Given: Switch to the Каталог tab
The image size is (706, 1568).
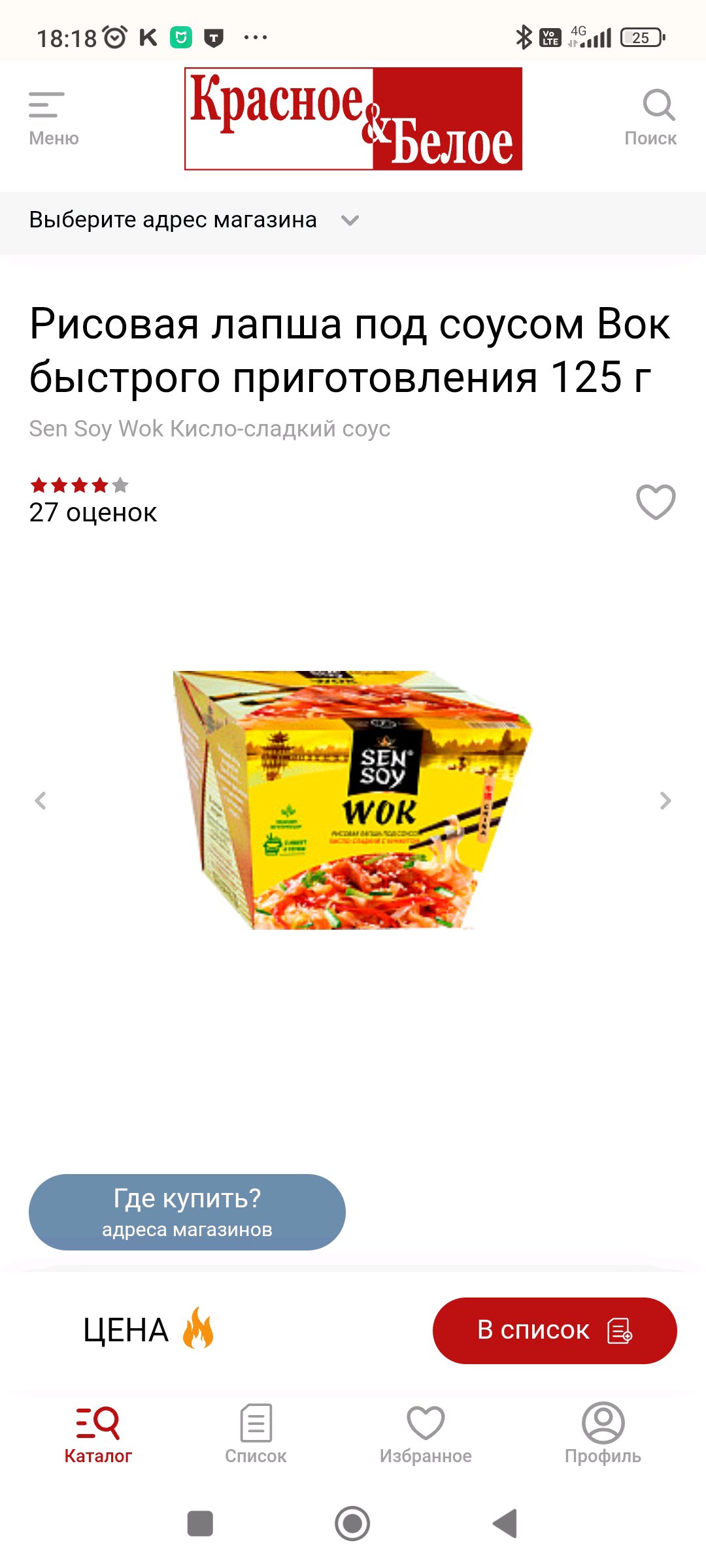Looking at the screenshot, I should coord(98,1434).
